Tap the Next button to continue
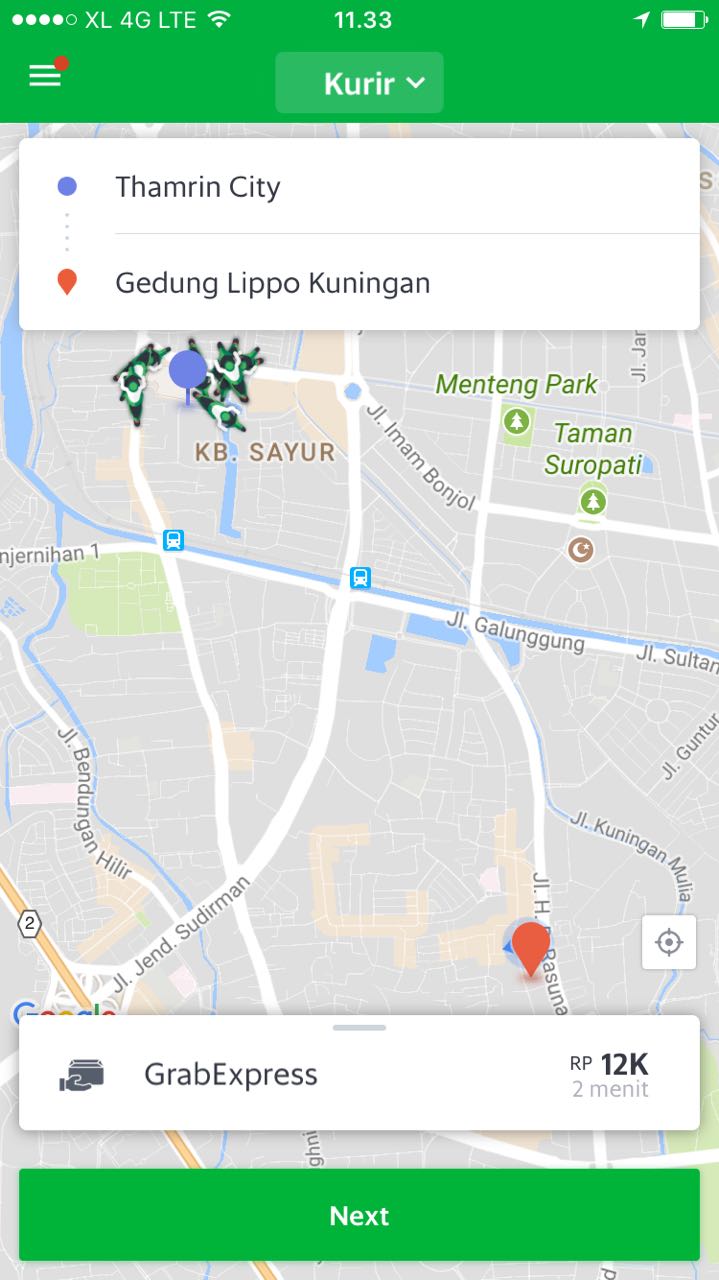719x1280 pixels. [359, 1215]
